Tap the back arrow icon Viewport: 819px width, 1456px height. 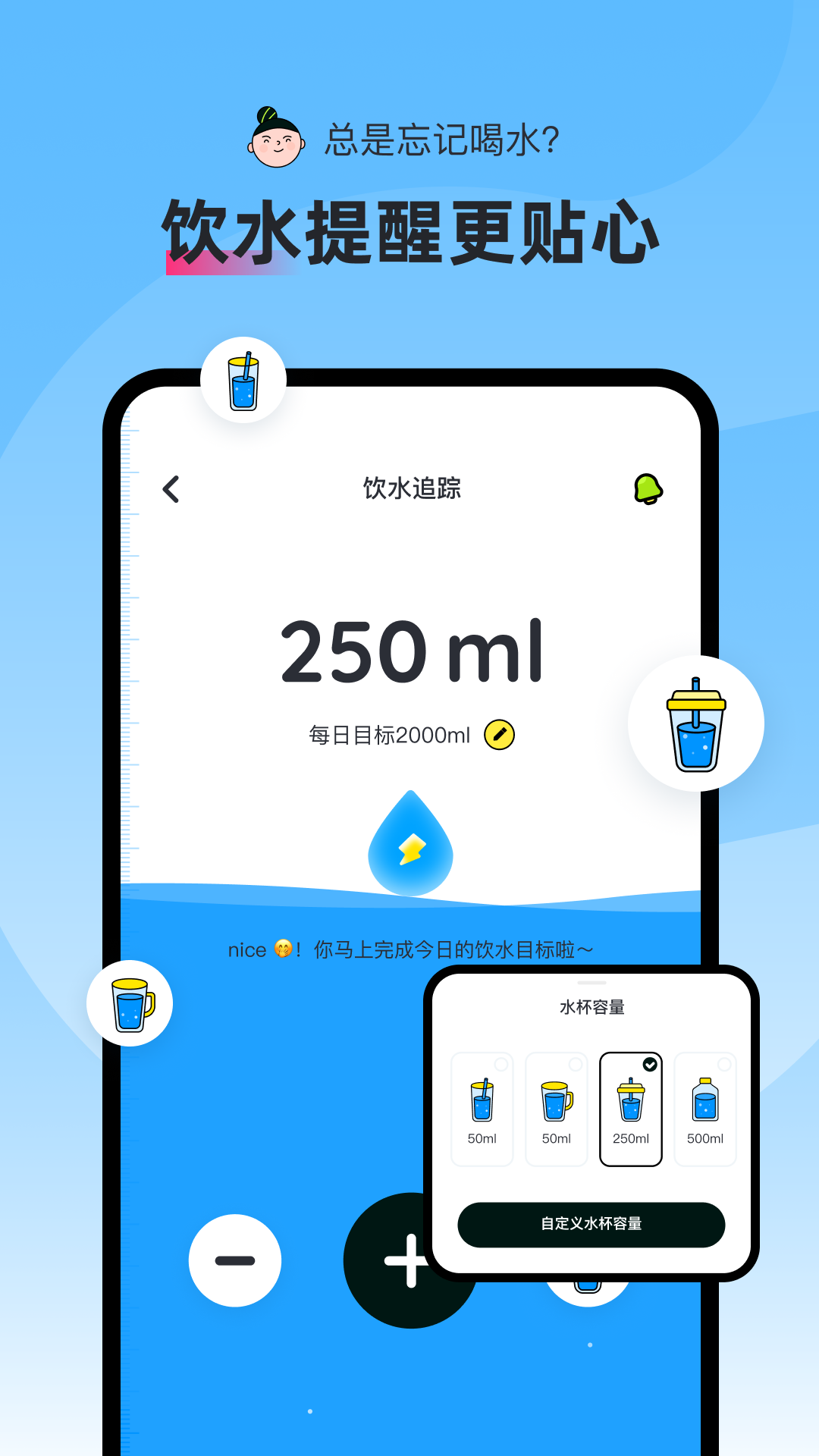[x=170, y=491]
